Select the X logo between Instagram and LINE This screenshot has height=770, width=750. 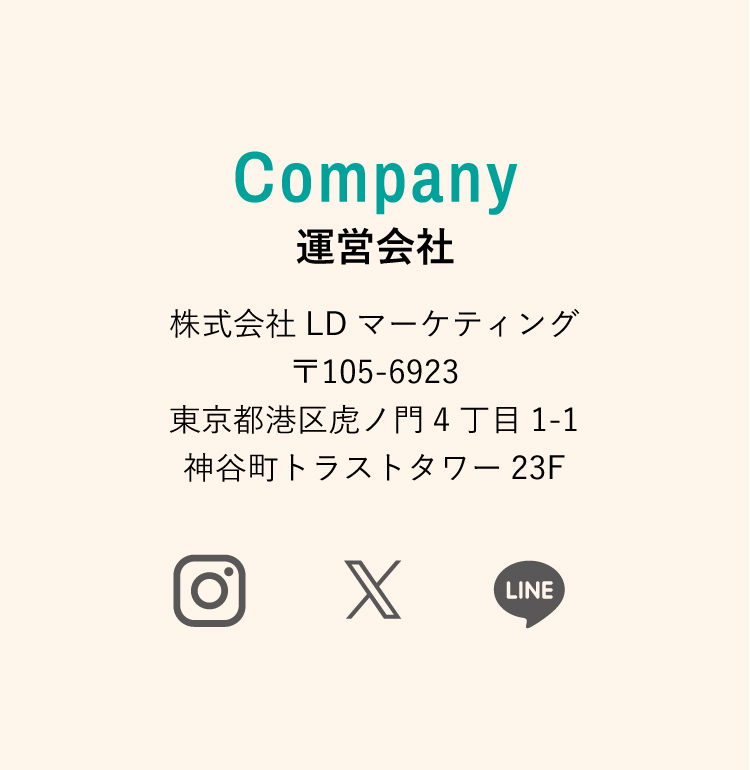pos(371,591)
